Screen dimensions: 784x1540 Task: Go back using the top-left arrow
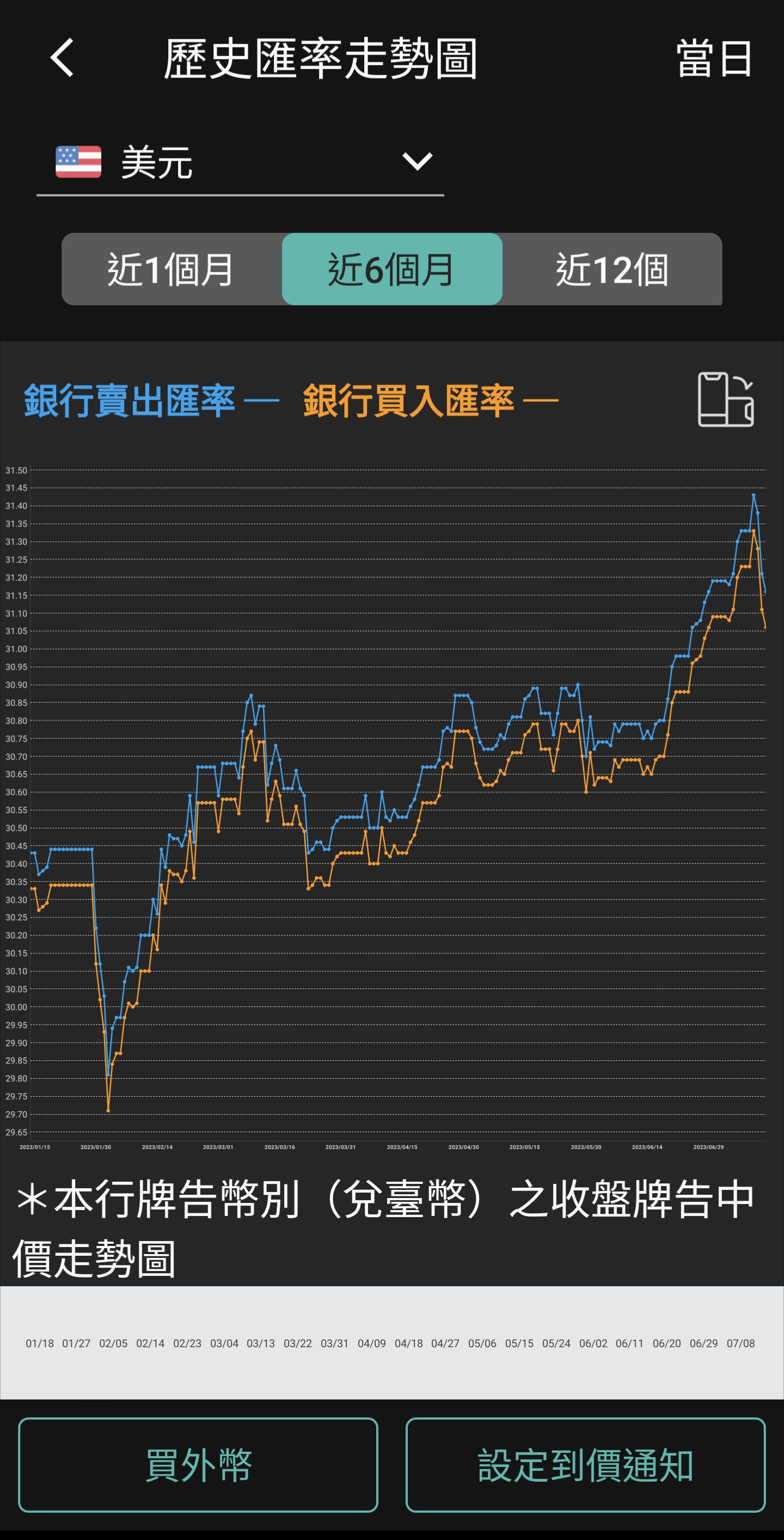[62, 58]
